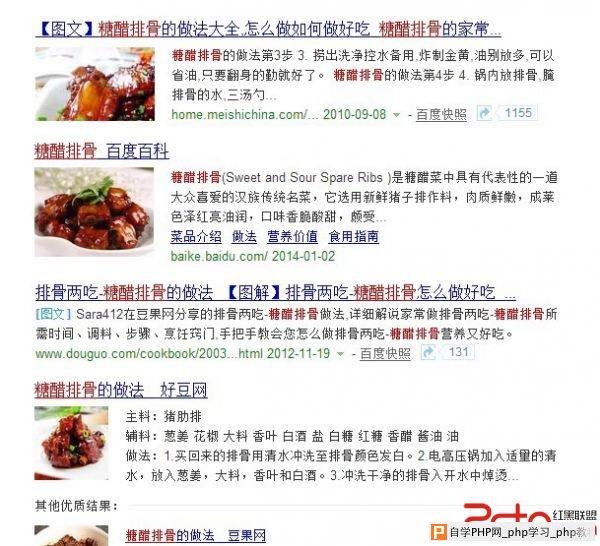Expand the dropdown arrow after 2010-09-08
Screen dimensions: 600x546
coord(397,115)
